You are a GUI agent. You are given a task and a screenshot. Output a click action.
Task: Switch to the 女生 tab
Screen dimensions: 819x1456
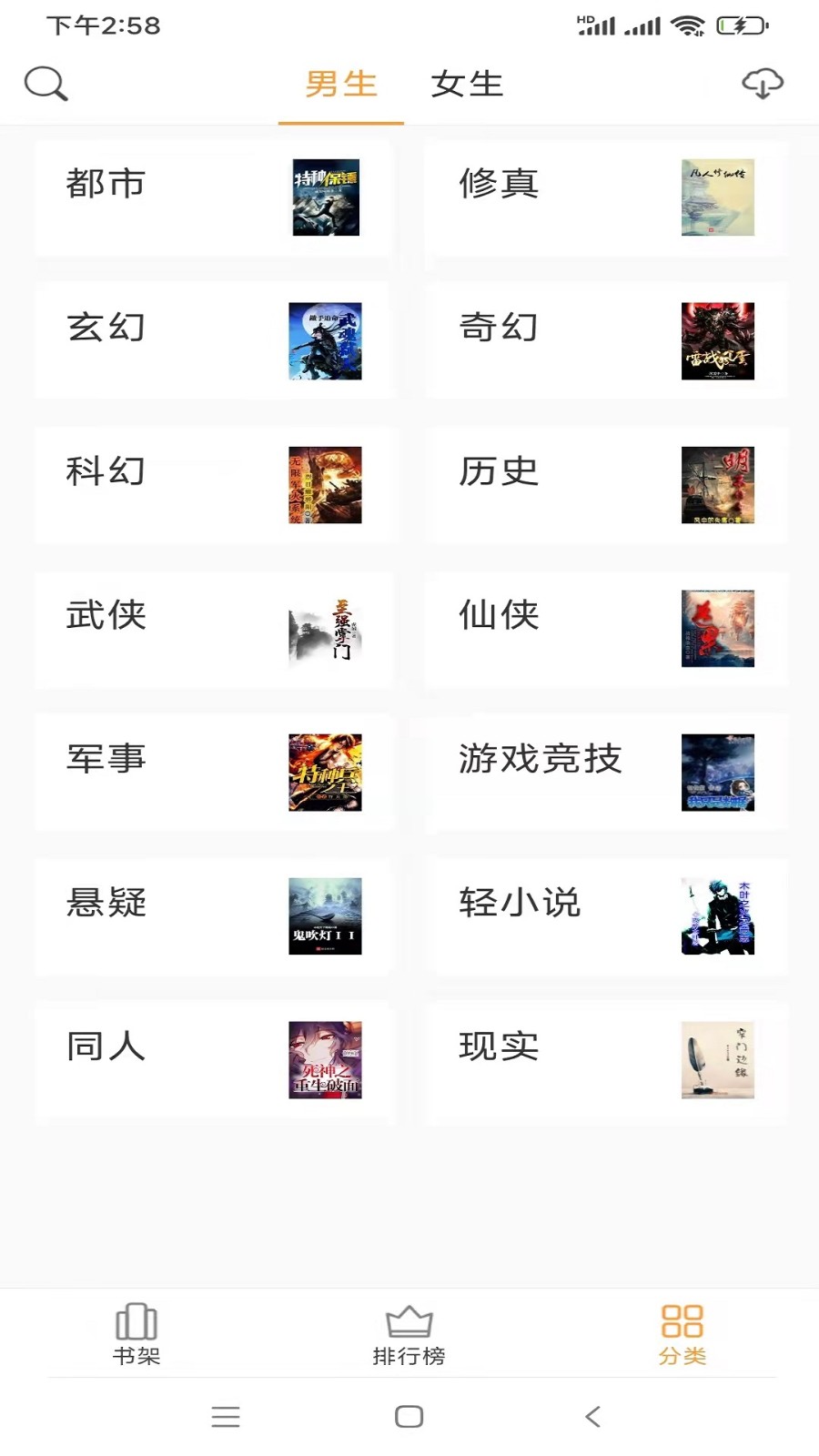(x=467, y=84)
